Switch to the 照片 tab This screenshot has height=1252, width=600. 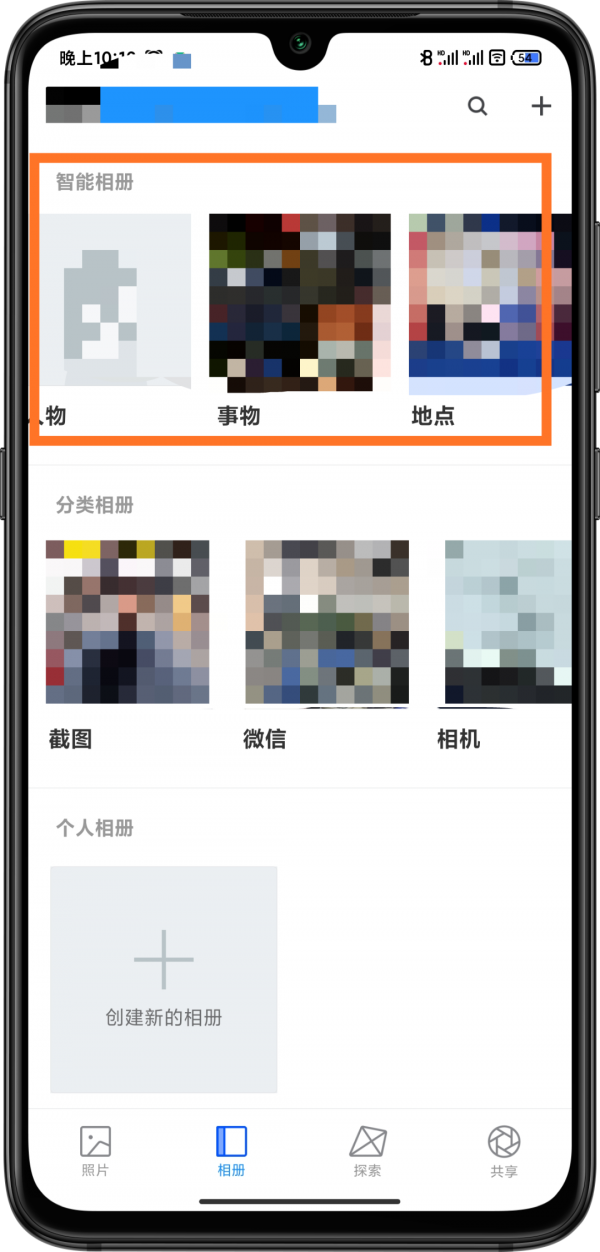[x=95, y=1152]
